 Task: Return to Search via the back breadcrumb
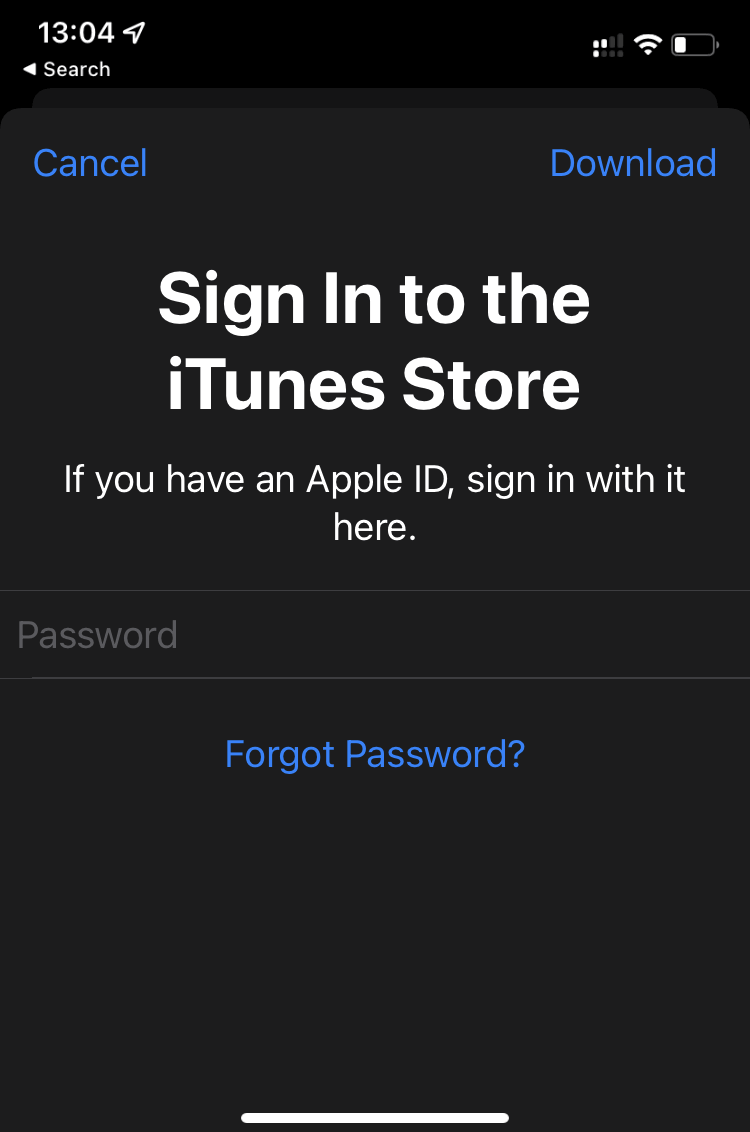point(66,69)
